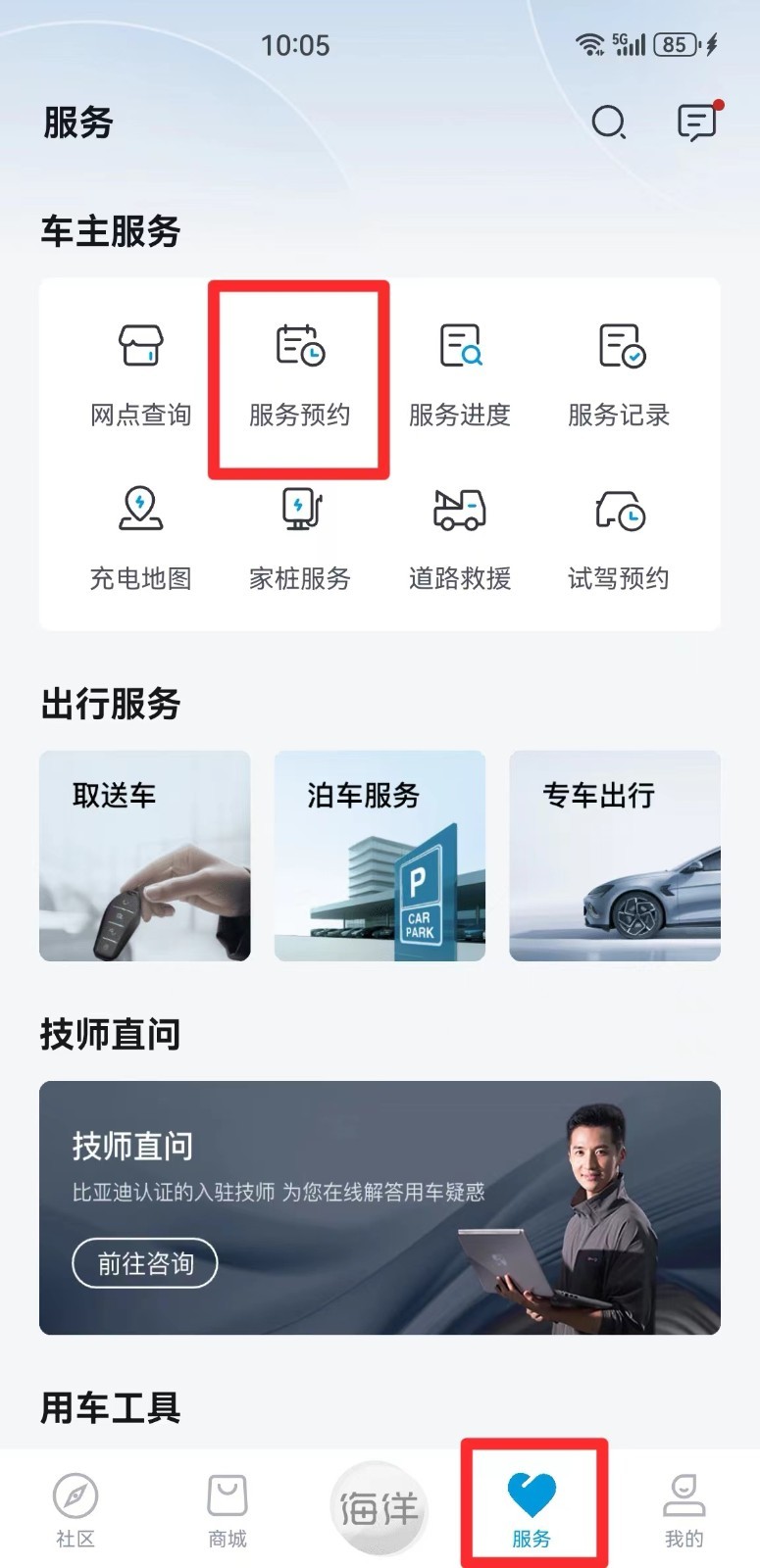This screenshot has width=760, height=1568.
Task: Tap 前往咨询 button
Action: click(x=145, y=1263)
